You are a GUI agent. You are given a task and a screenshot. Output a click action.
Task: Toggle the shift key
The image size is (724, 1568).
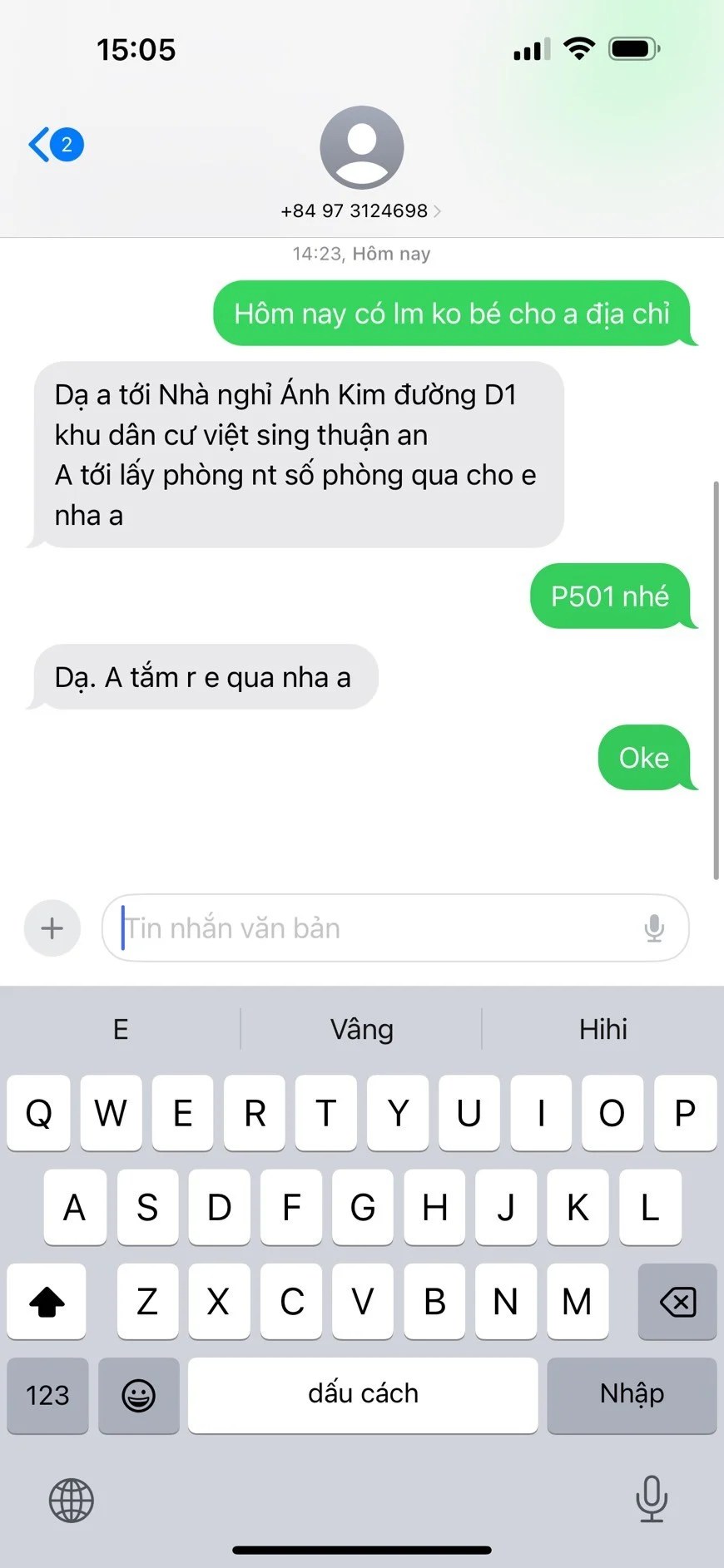47,1301
